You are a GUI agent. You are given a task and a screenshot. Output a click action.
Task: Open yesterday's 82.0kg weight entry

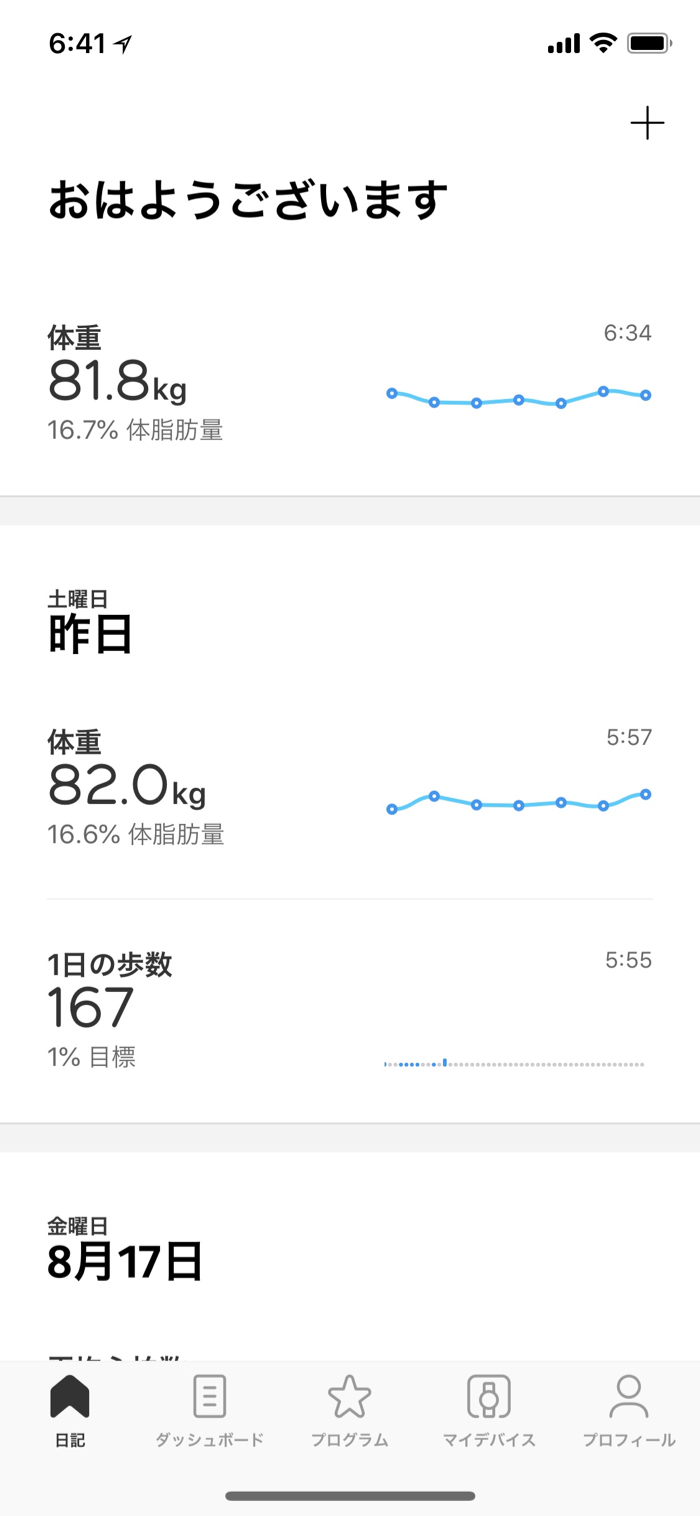pyautogui.click(x=349, y=788)
